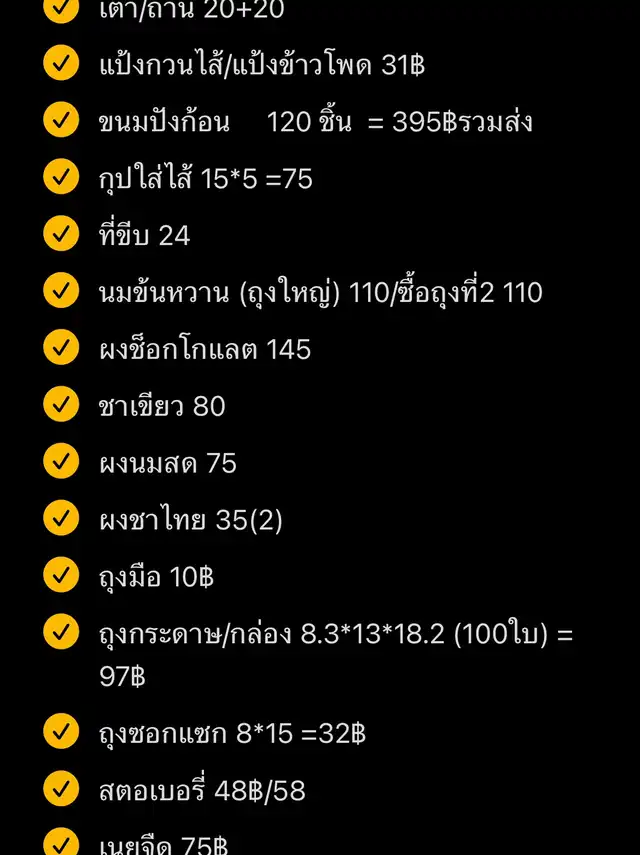Toggle the ชาเขียว 80 checkbox
This screenshot has width=640, height=855.
click(x=61, y=405)
